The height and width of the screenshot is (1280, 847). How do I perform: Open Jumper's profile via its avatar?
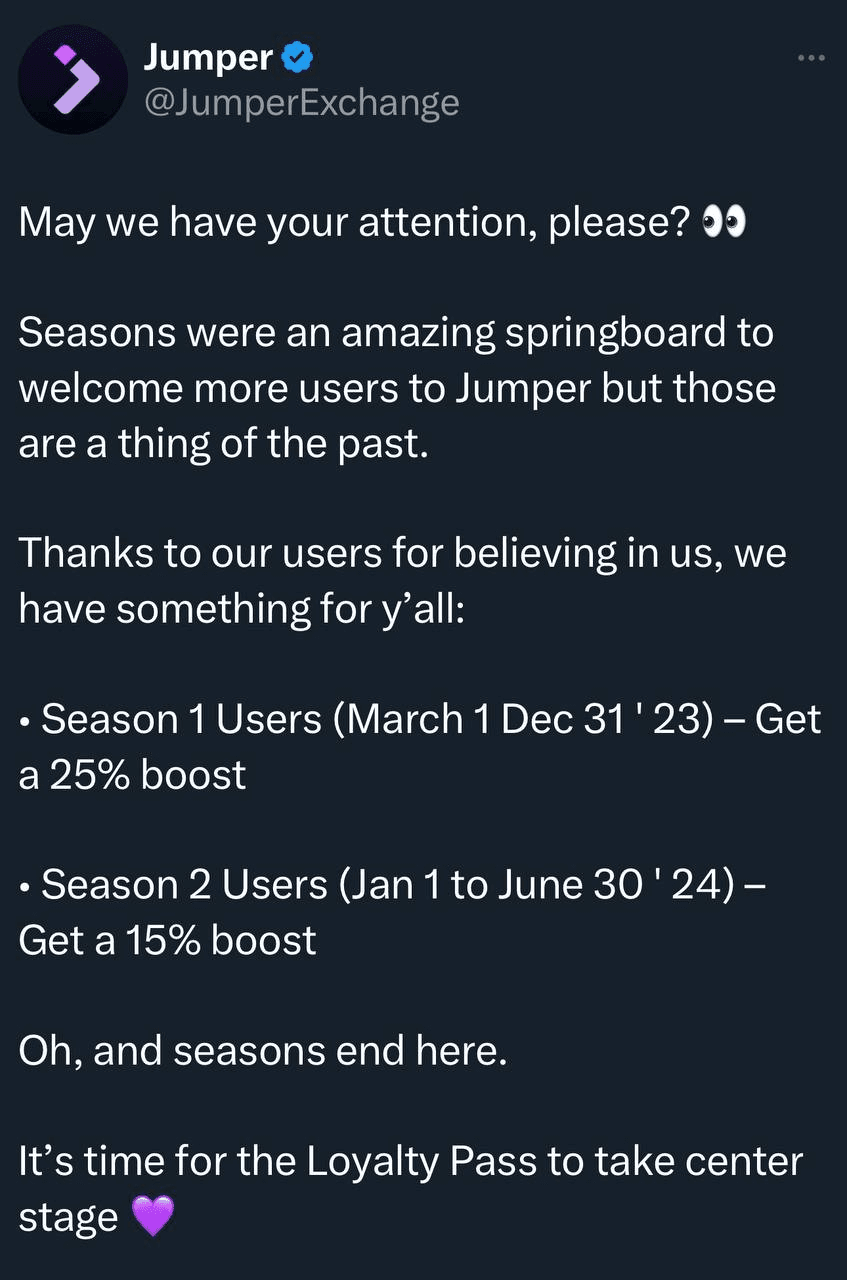coord(76,77)
